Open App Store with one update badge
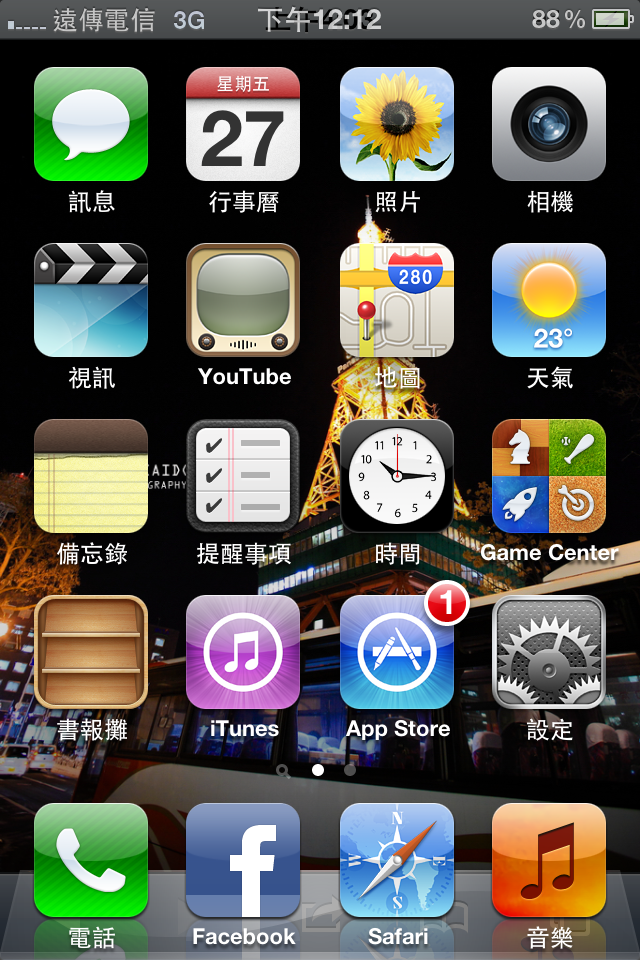The image size is (640, 960). point(397,652)
